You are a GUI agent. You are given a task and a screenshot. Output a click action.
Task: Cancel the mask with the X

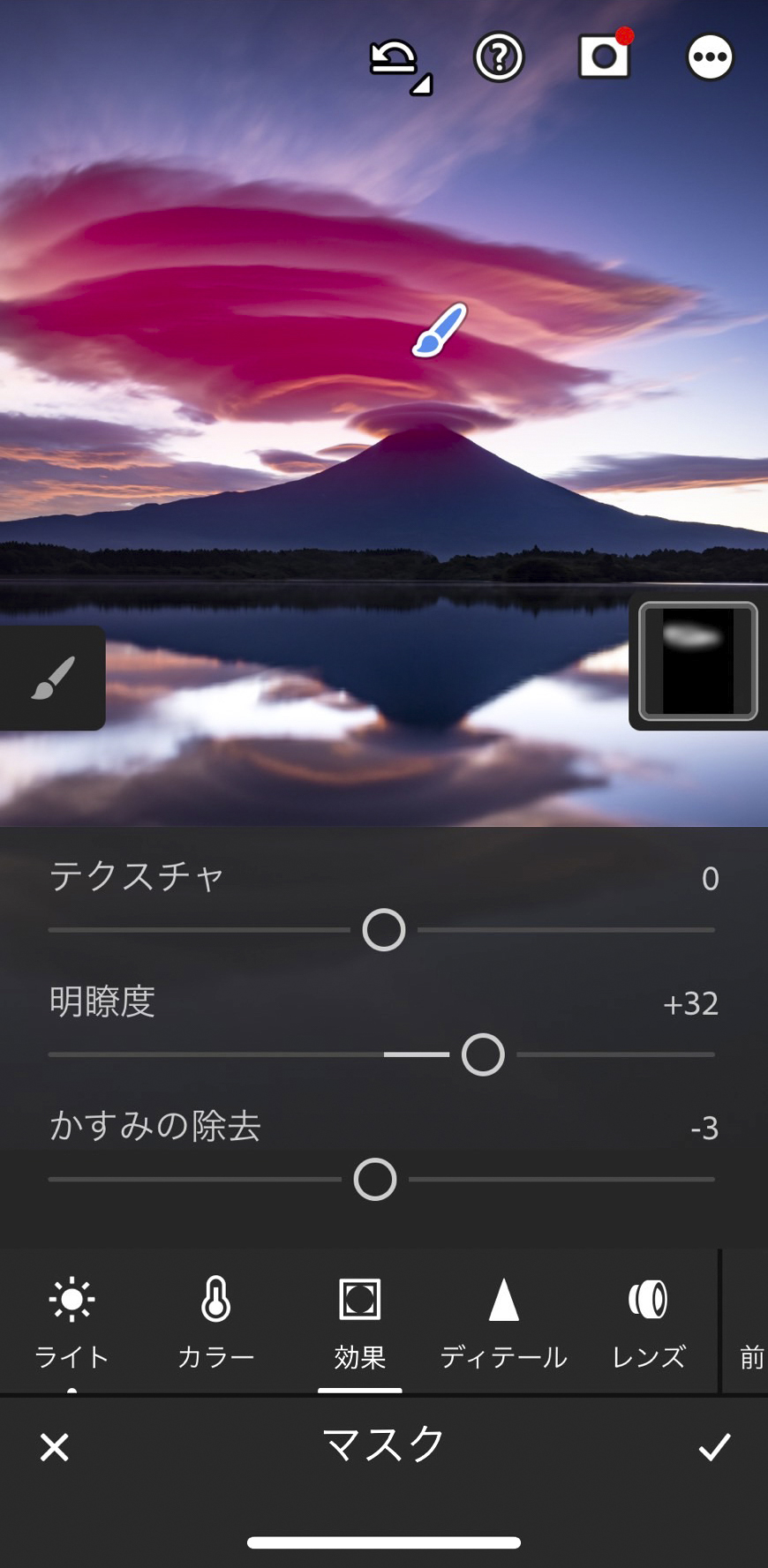(54, 1447)
